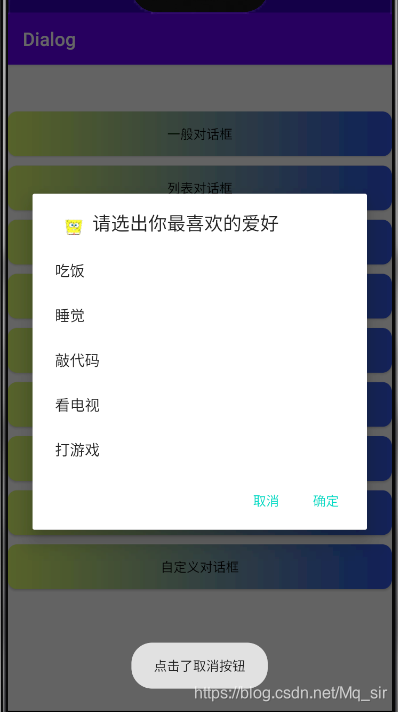Choose 打游戏 from the list
398x712 pixels.
click(199, 450)
